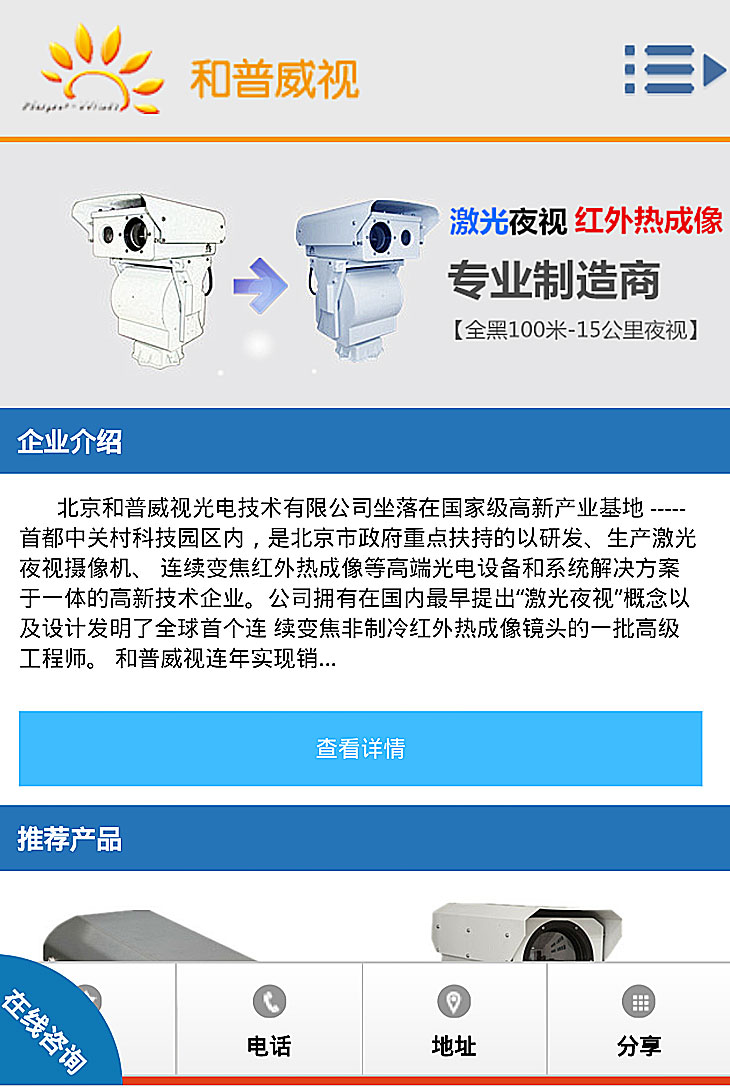Tap 电话 in the bottom bar
The width and height of the screenshot is (730, 1088).
pos(269,1020)
